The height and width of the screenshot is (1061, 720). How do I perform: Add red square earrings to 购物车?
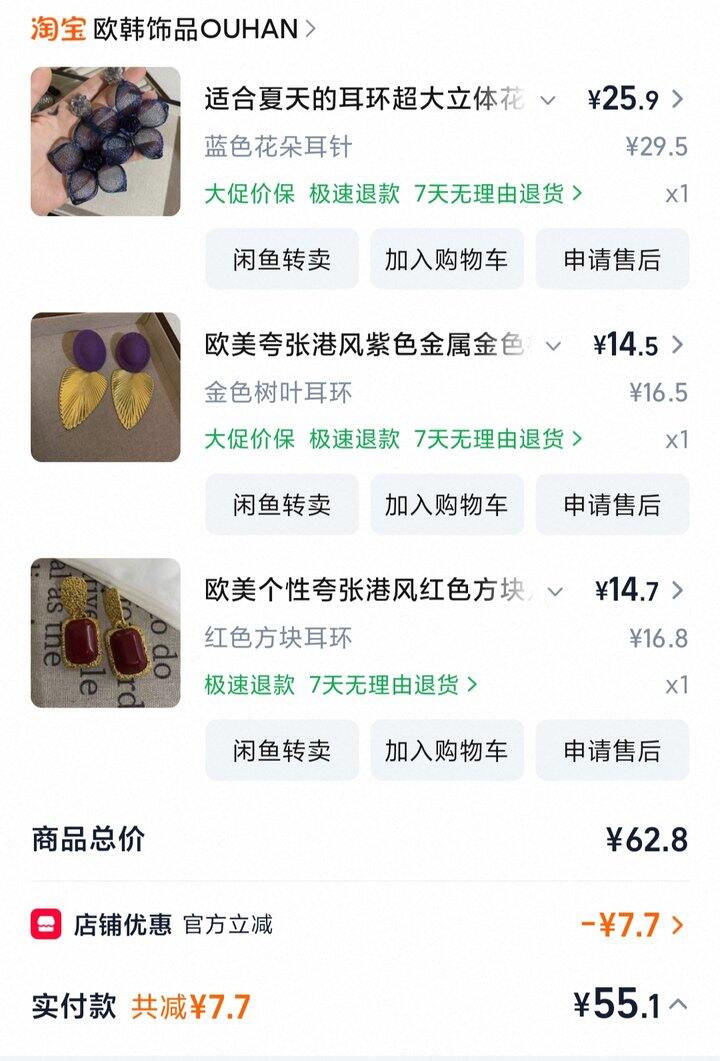click(x=446, y=751)
